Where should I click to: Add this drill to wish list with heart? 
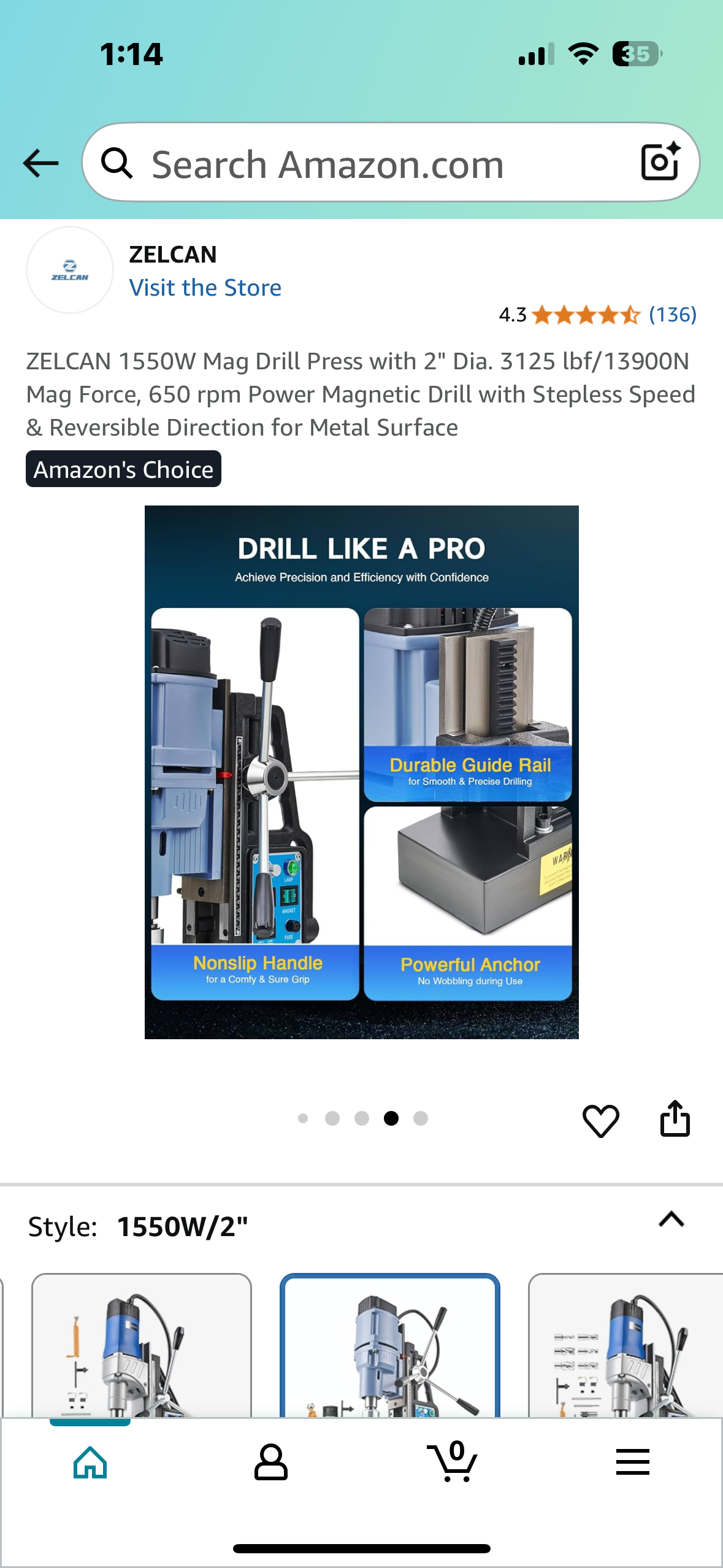point(600,1120)
